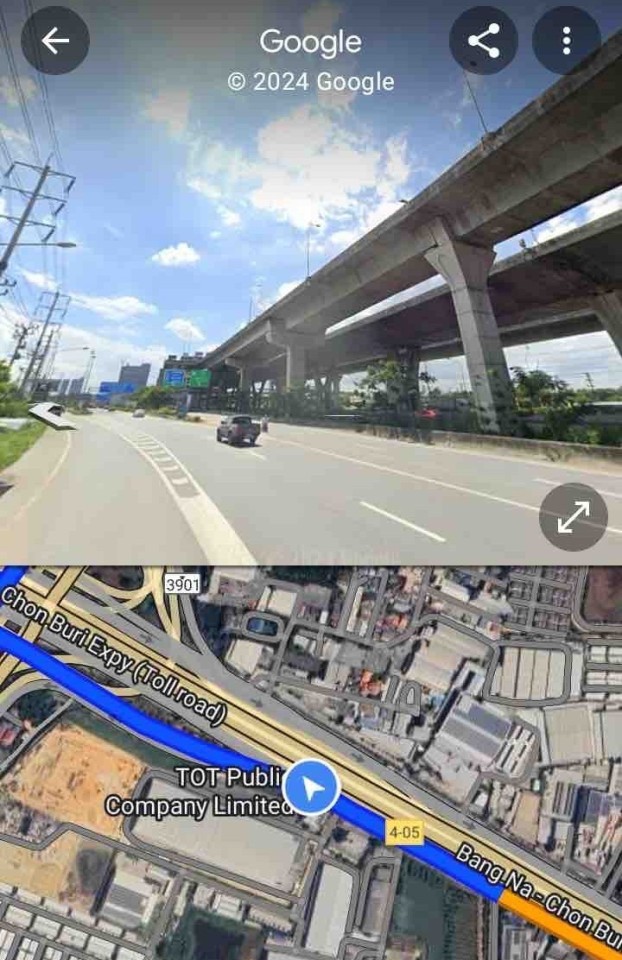Tap the forward arrow on the road
Image resolution: width=622 pixels, height=960 pixels.
tap(50, 414)
